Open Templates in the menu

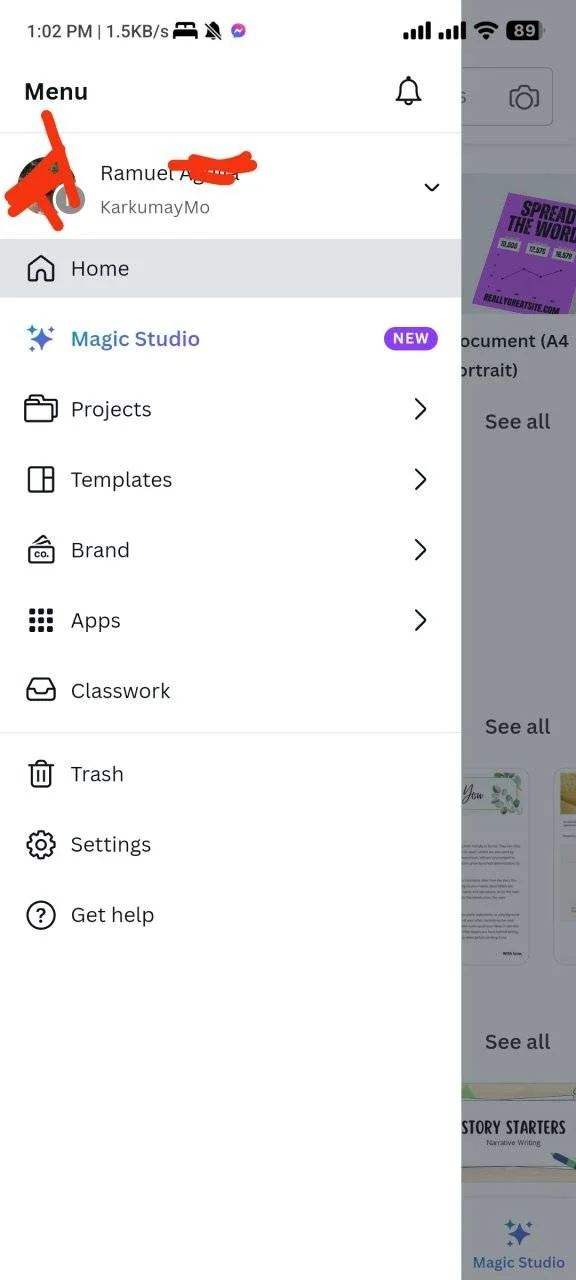point(230,480)
